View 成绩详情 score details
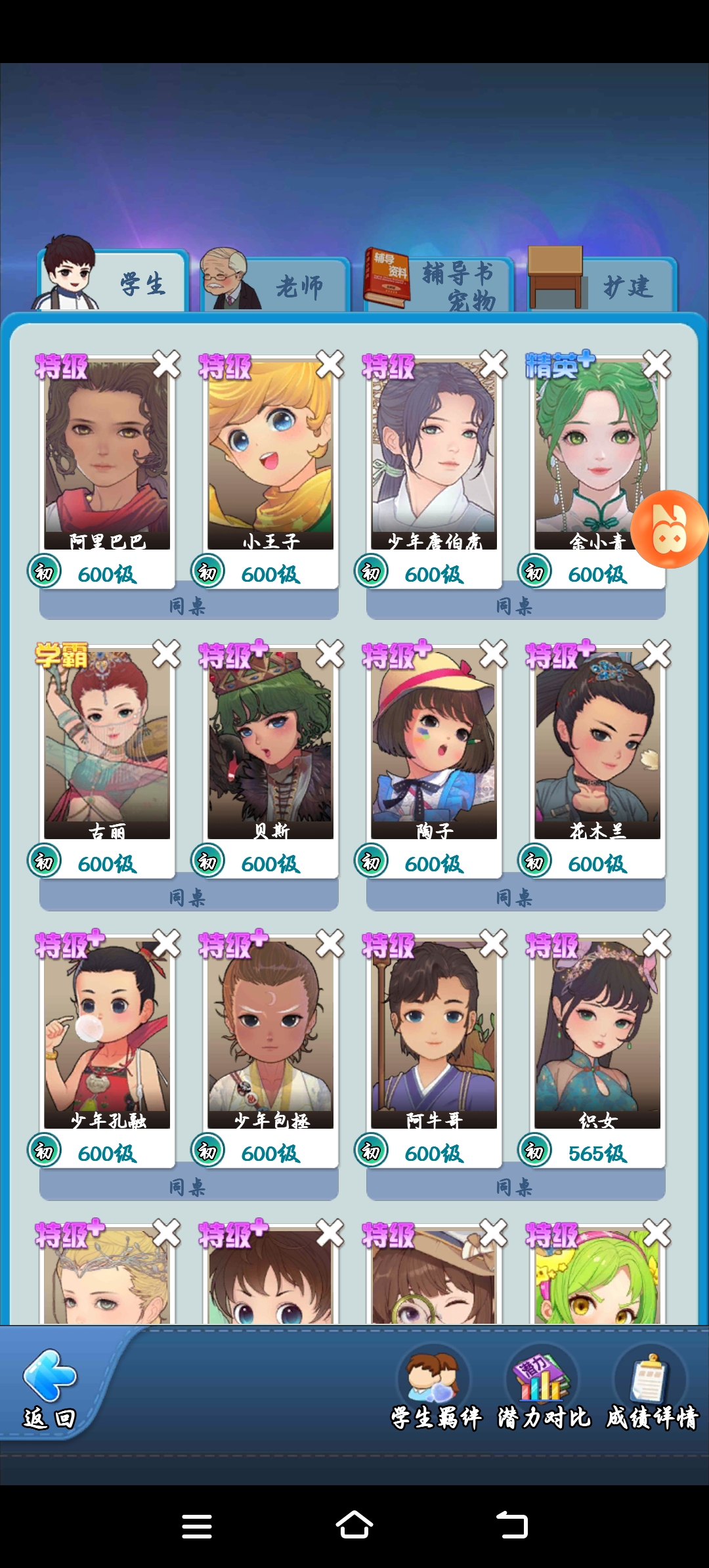 tap(651, 1385)
